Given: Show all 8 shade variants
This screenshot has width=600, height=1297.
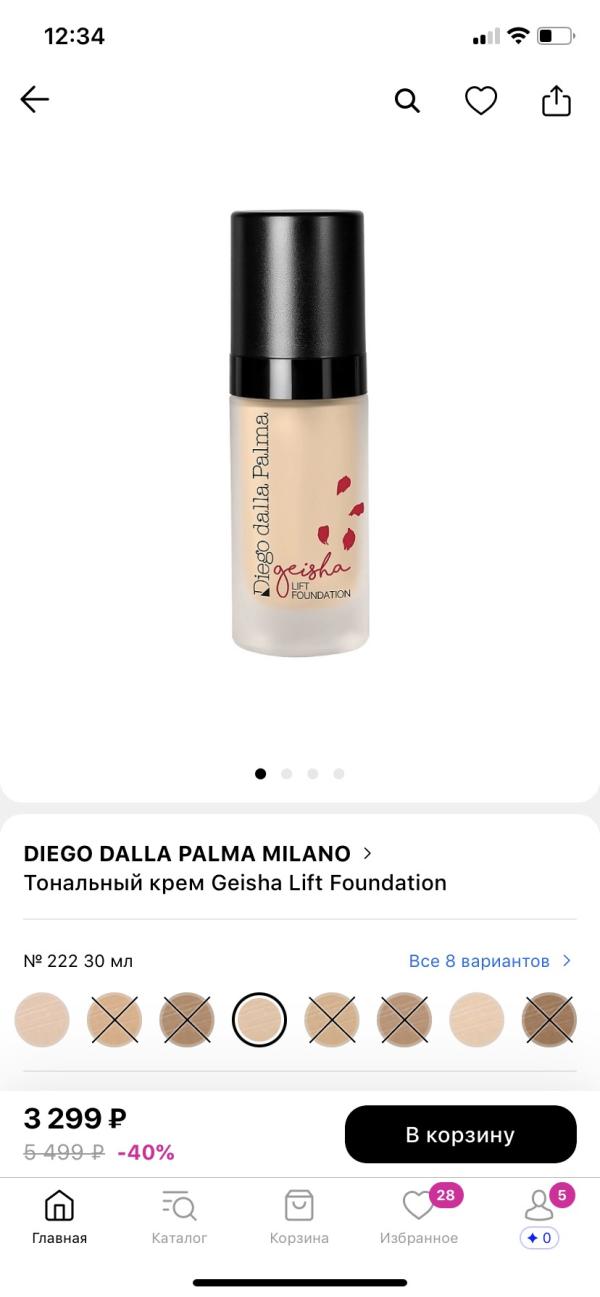Looking at the screenshot, I should coord(489,961).
